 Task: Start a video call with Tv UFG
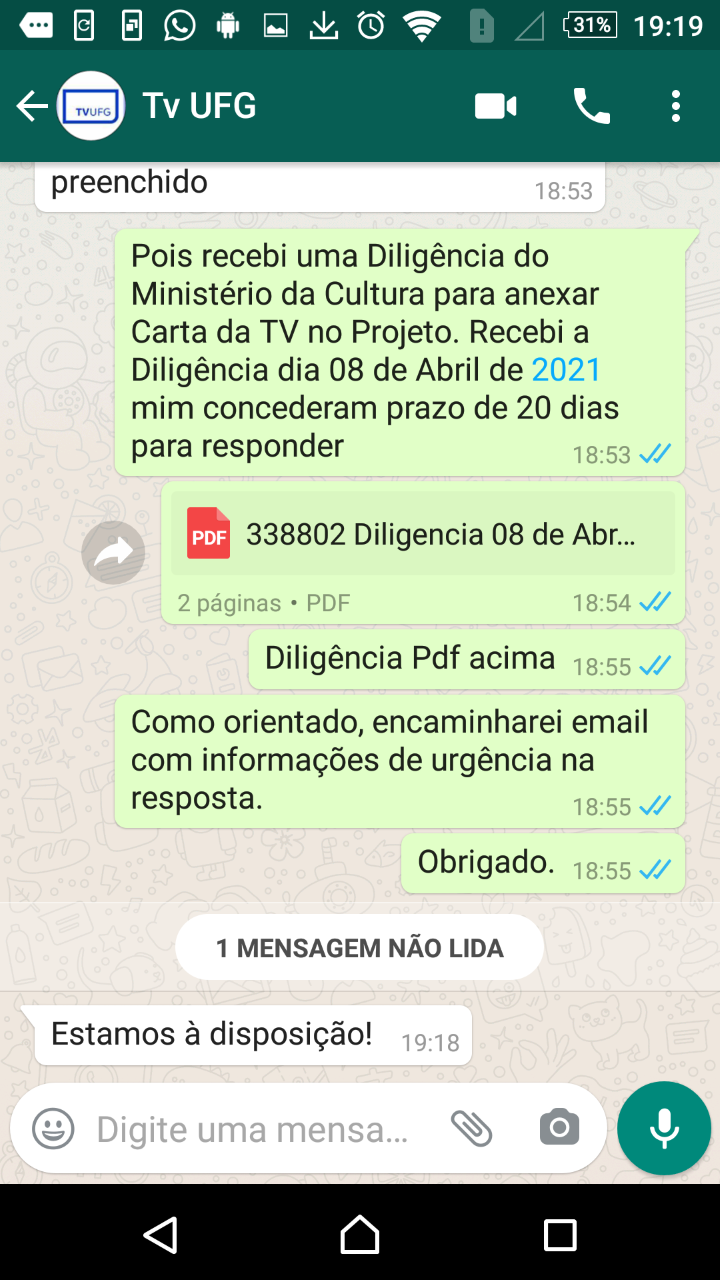click(495, 106)
